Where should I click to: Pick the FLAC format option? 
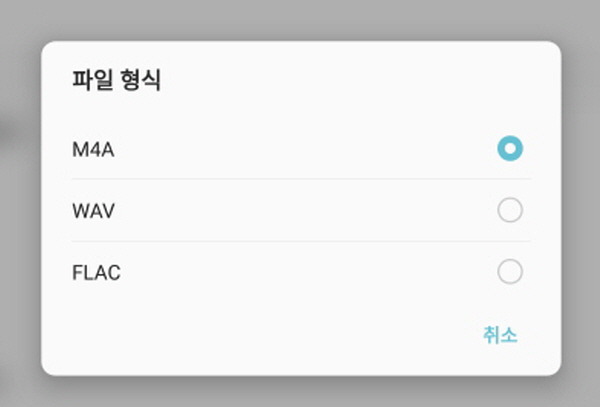(x=509, y=272)
